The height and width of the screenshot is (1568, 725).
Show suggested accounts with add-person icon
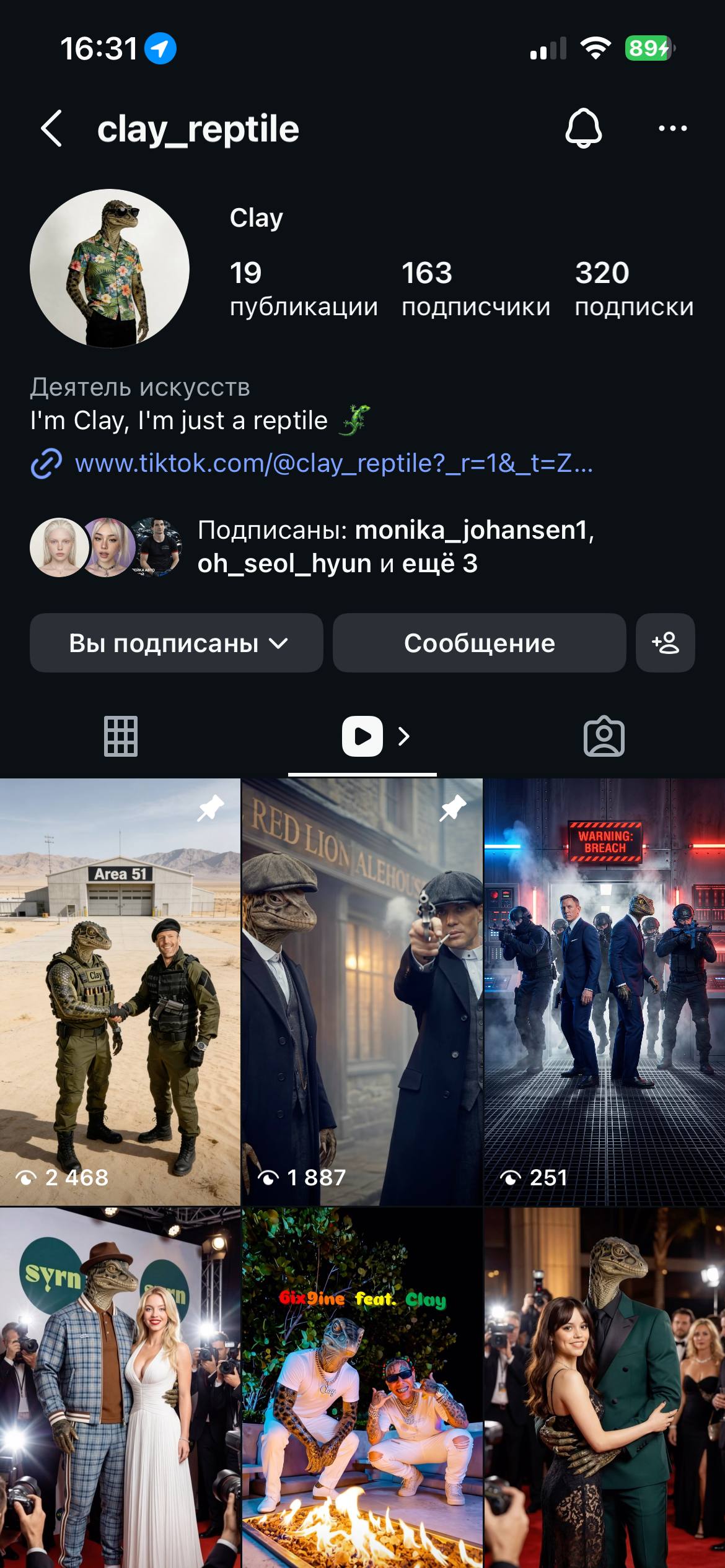pos(665,643)
